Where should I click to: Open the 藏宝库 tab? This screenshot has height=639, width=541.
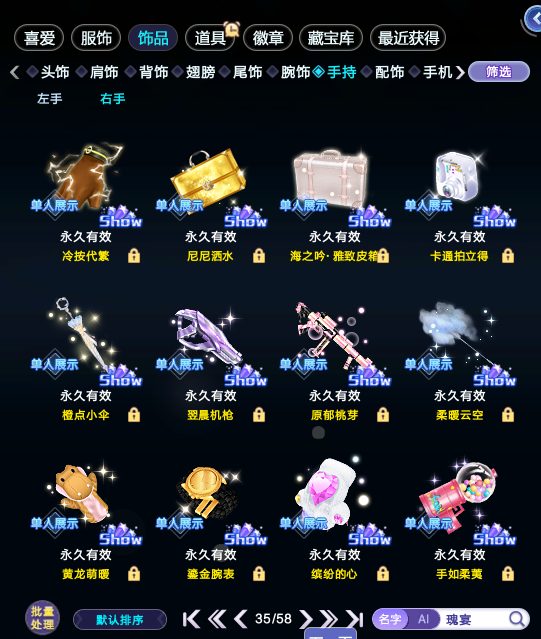click(x=330, y=38)
